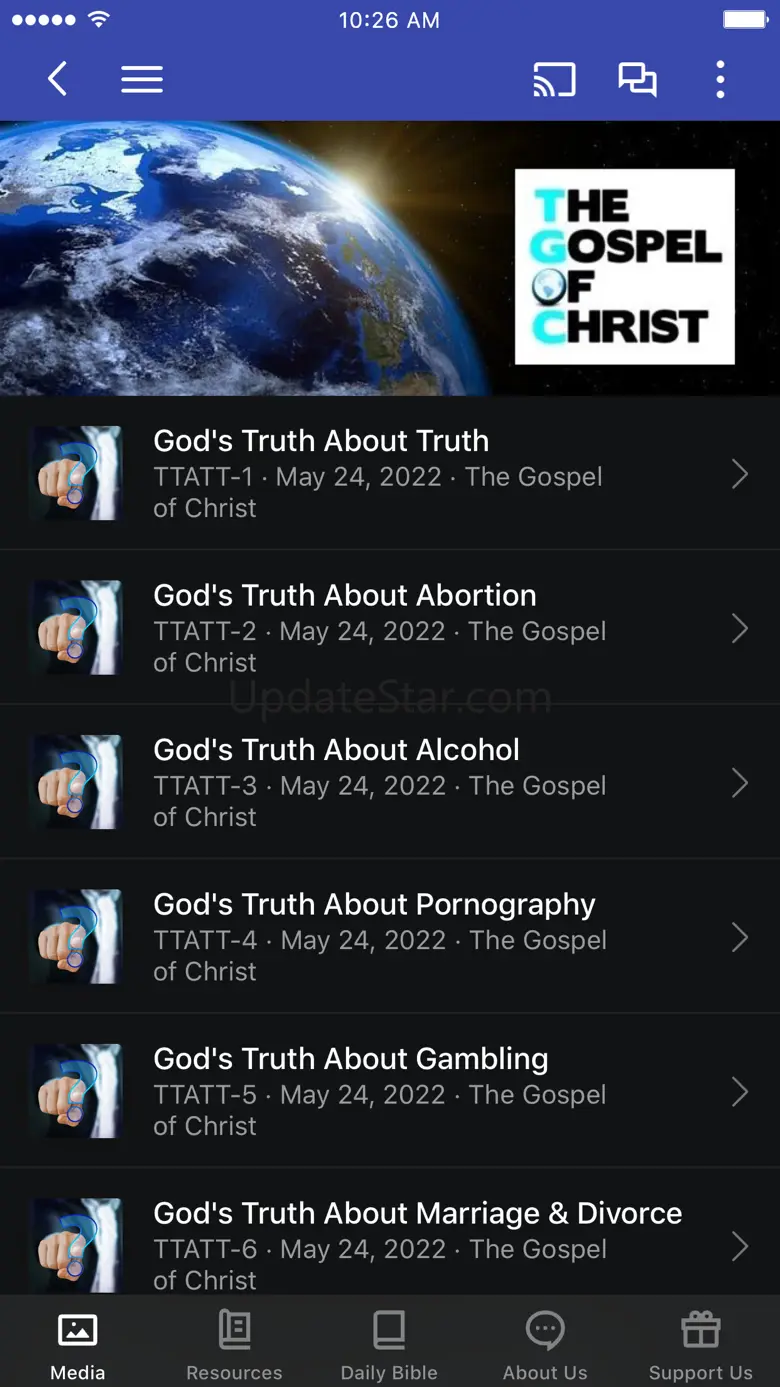The image size is (780, 1387).
Task: Open God's Truth About Truth
Action: (389, 473)
